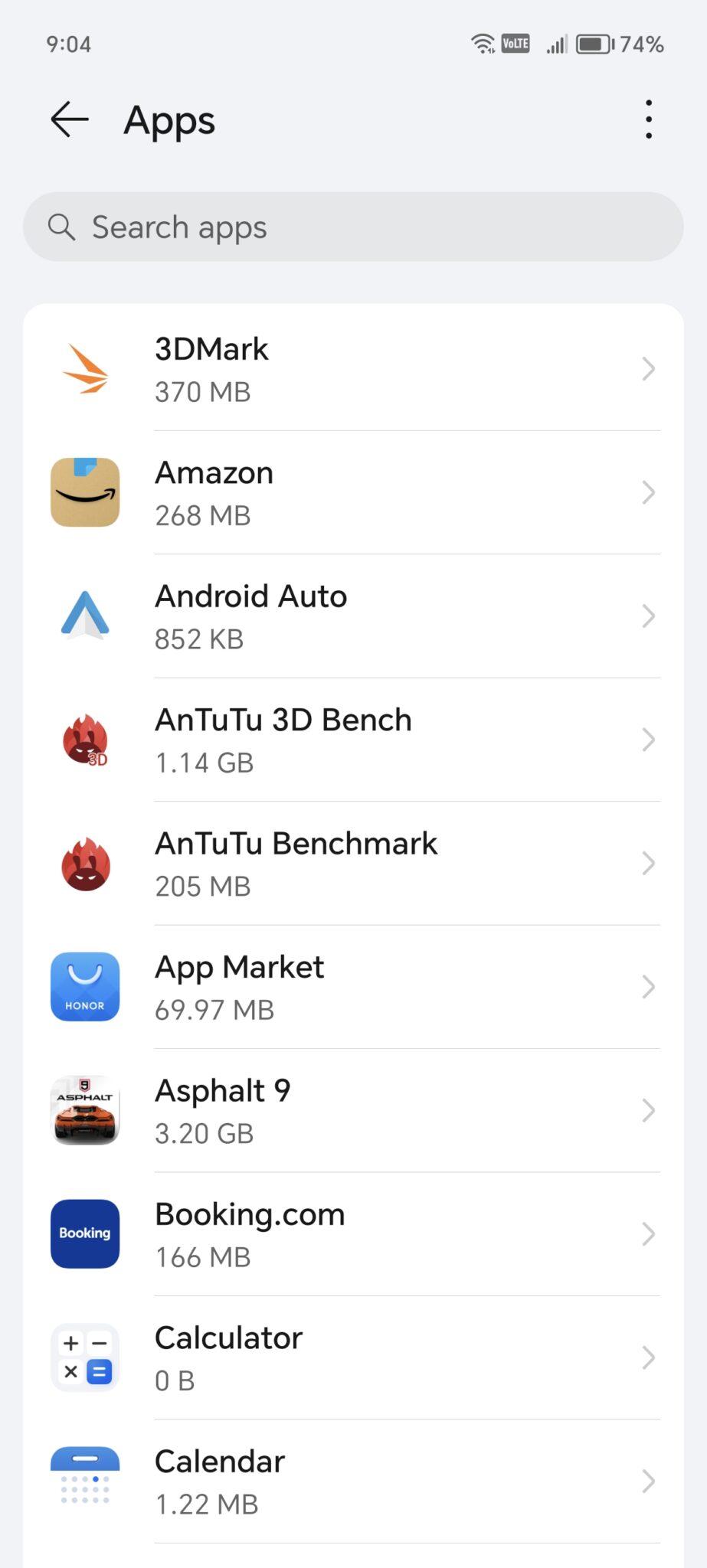This screenshot has width=707, height=1568.
Task: Select Android Auto from the list
Action: [353, 616]
